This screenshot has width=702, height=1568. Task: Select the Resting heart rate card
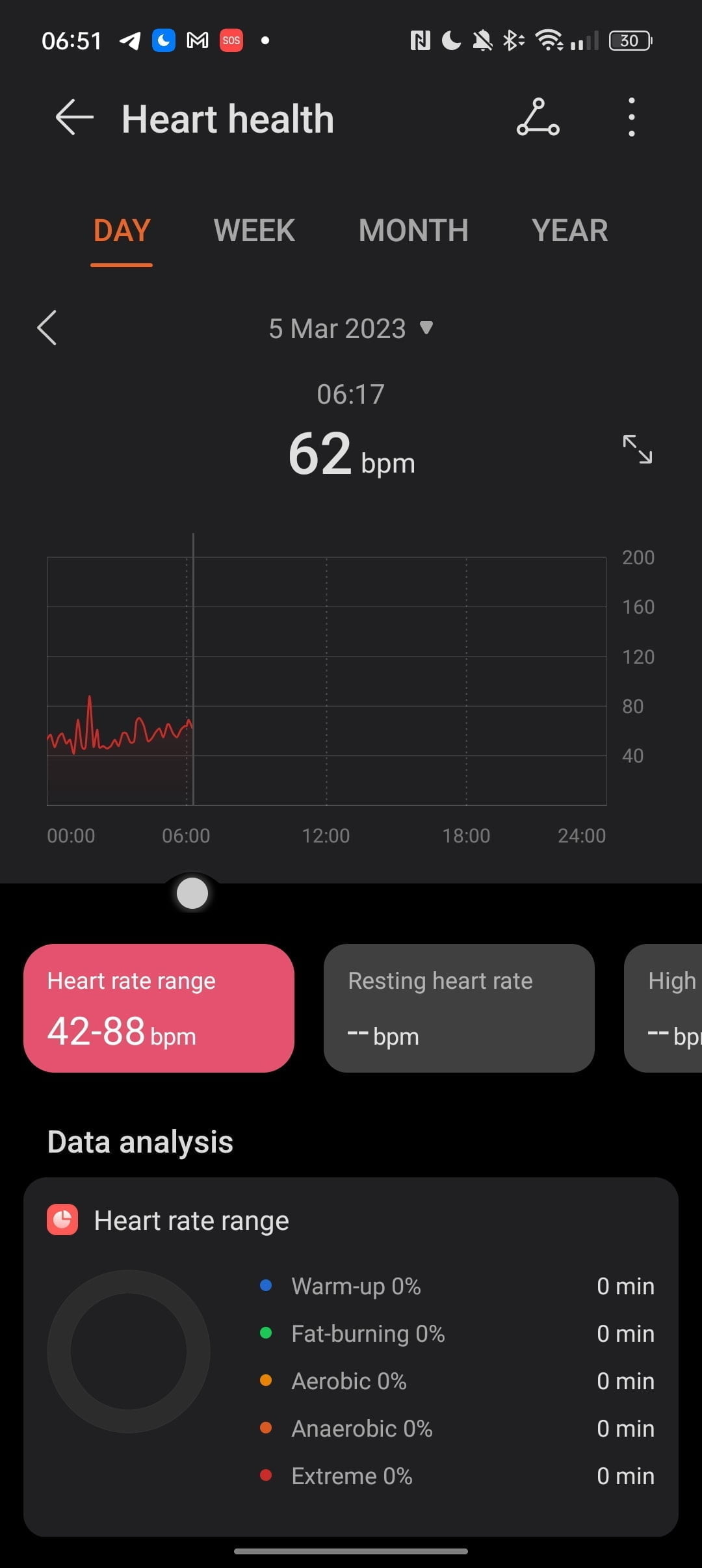point(459,1008)
